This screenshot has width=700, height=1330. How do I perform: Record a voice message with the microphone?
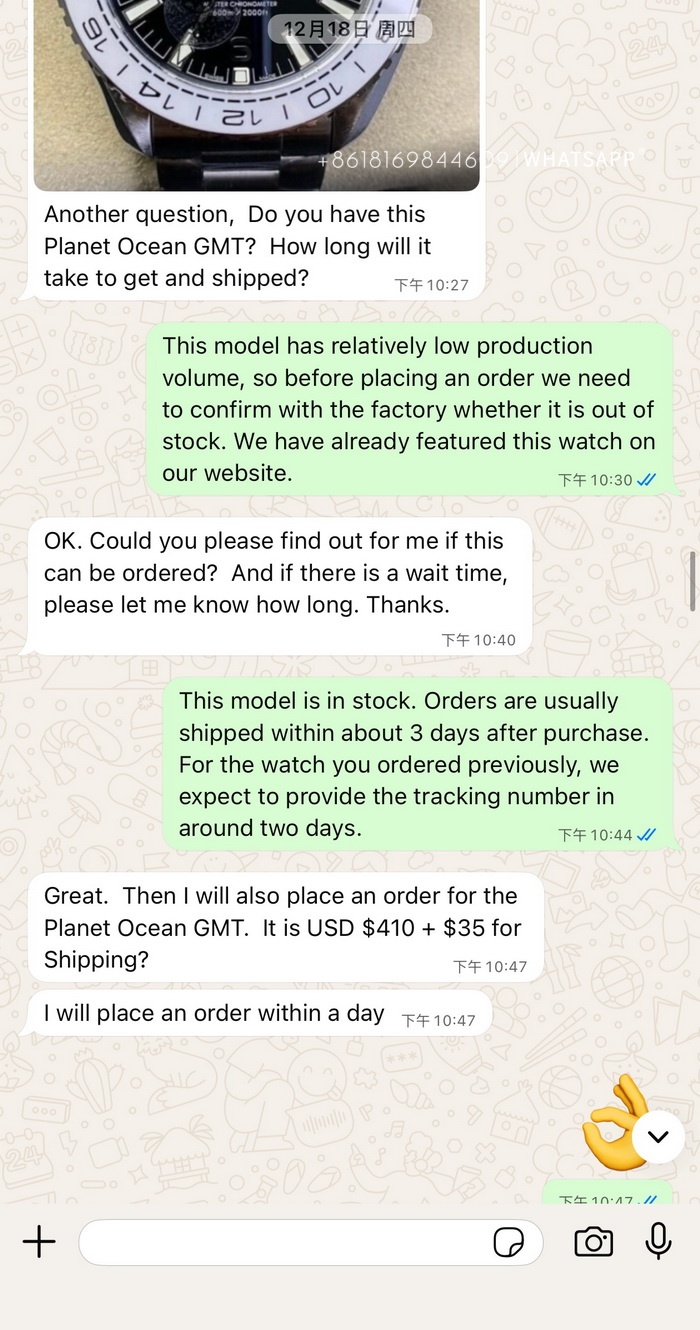click(658, 1241)
